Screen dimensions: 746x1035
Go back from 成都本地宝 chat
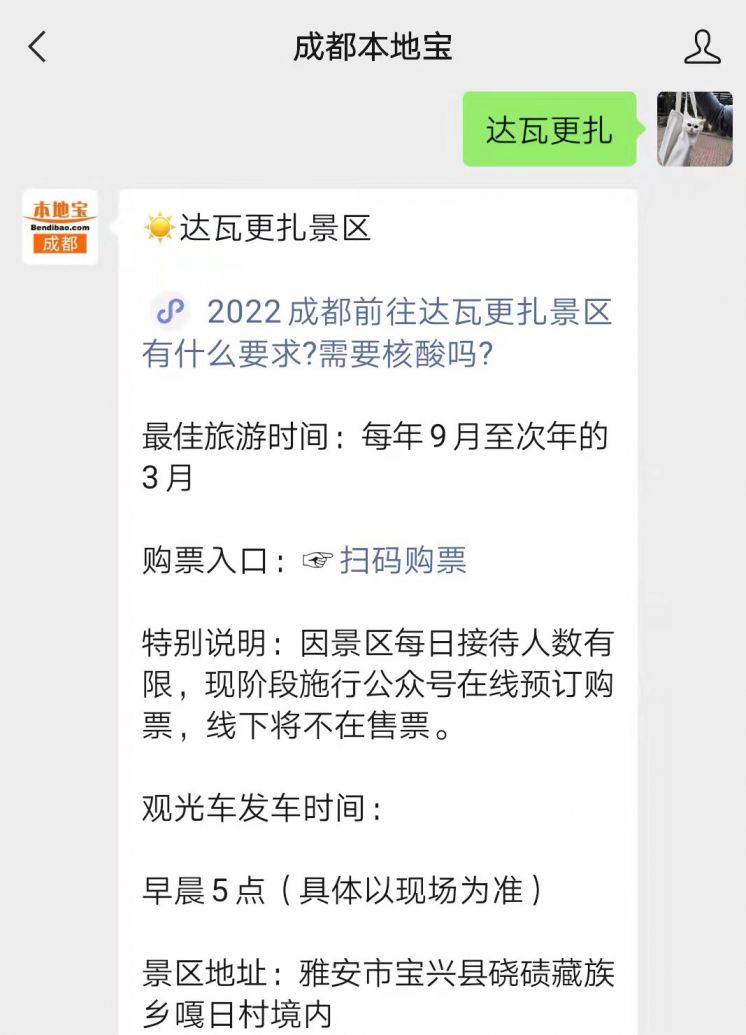click(x=38, y=46)
